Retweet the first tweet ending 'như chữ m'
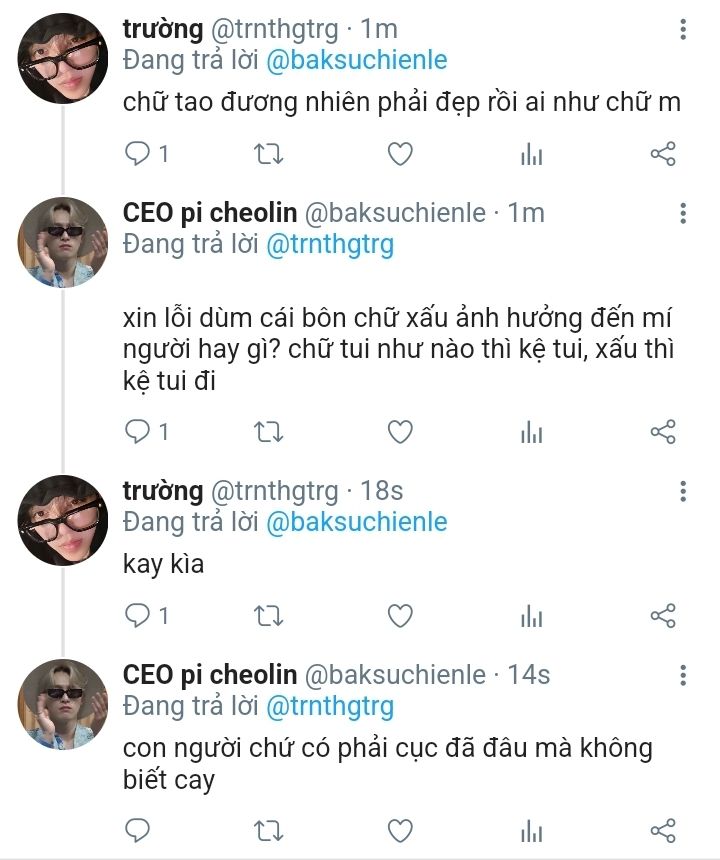The width and height of the screenshot is (720, 860). coord(269,154)
